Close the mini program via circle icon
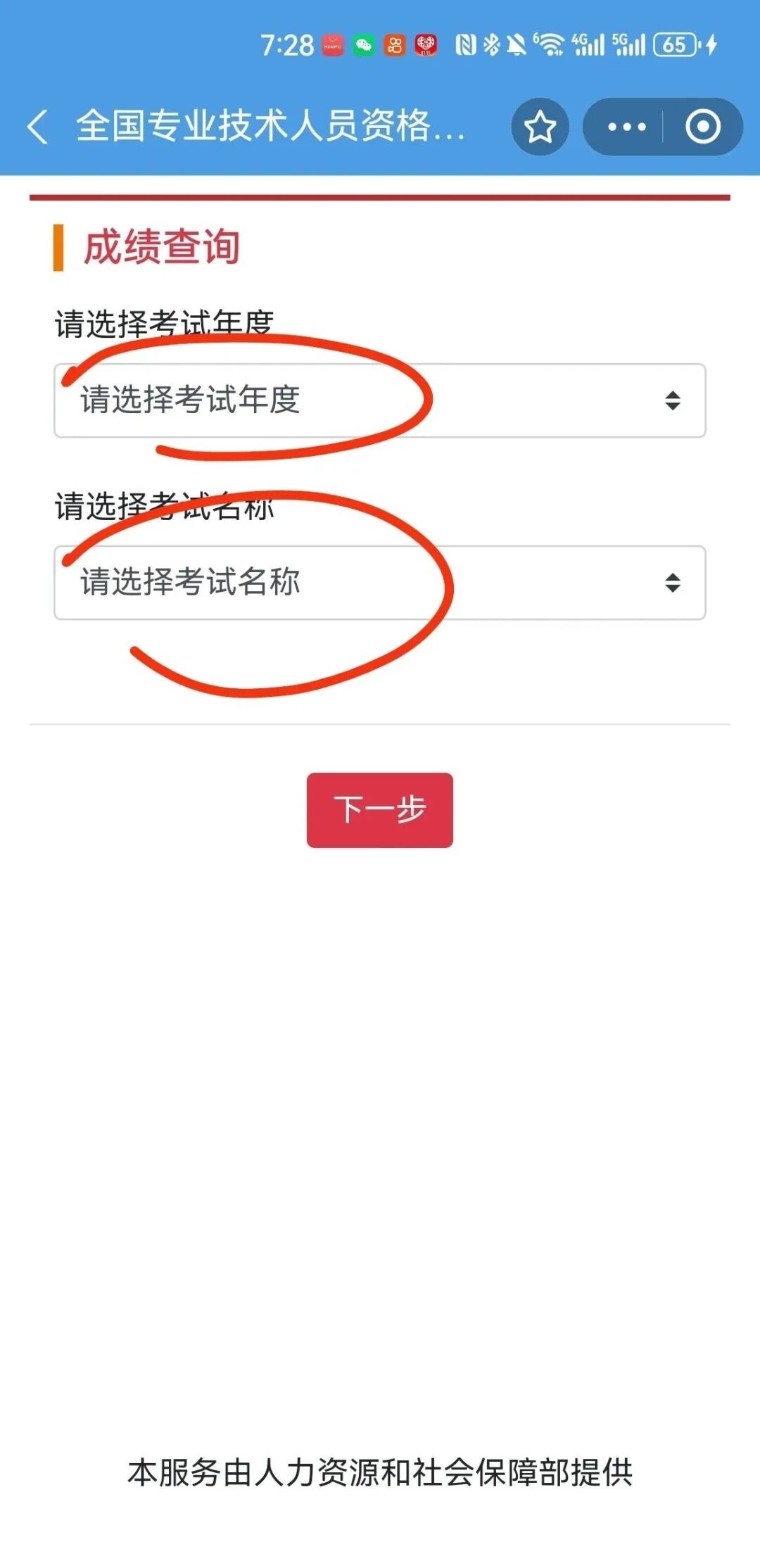Image resolution: width=760 pixels, height=1568 pixels. [x=702, y=127]
